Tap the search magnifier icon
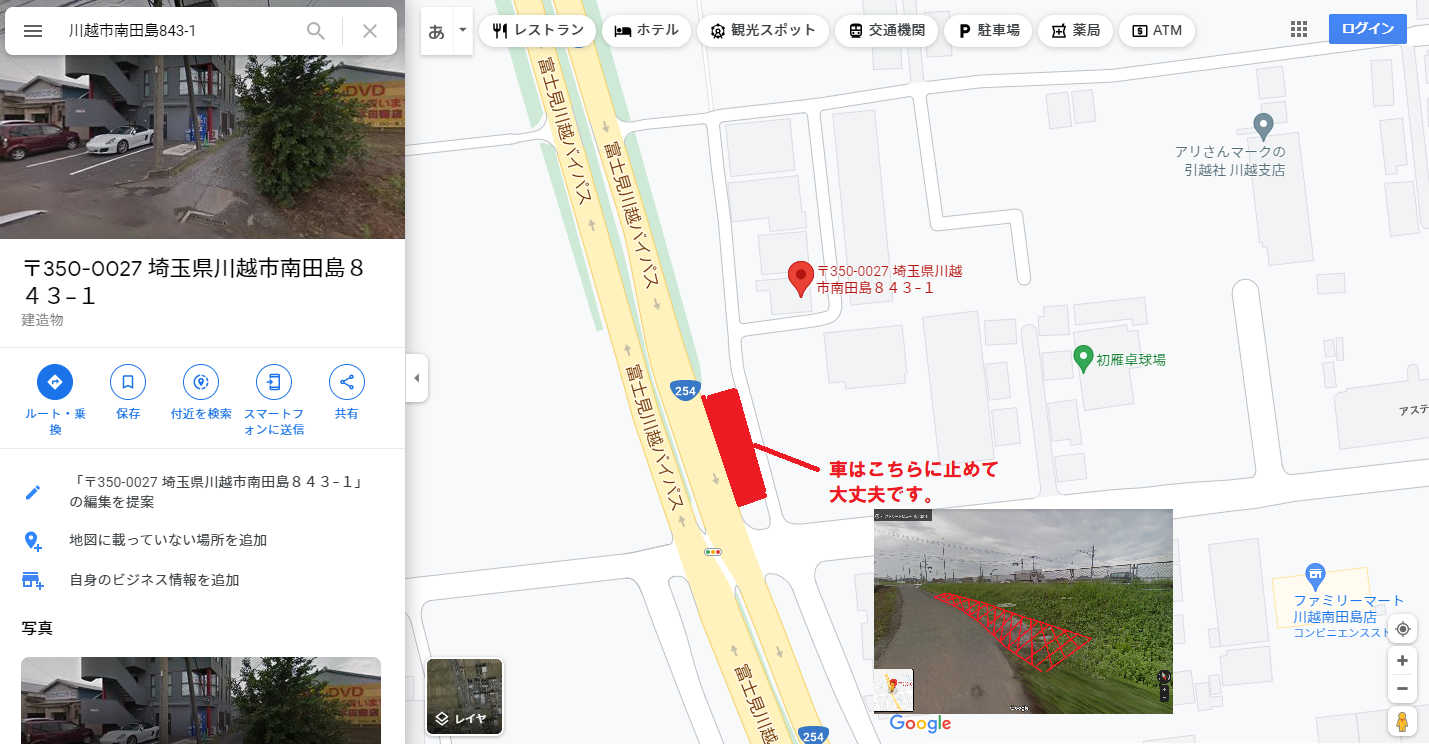This screenshot has width=1429, height=744. [x=316, y=31]
